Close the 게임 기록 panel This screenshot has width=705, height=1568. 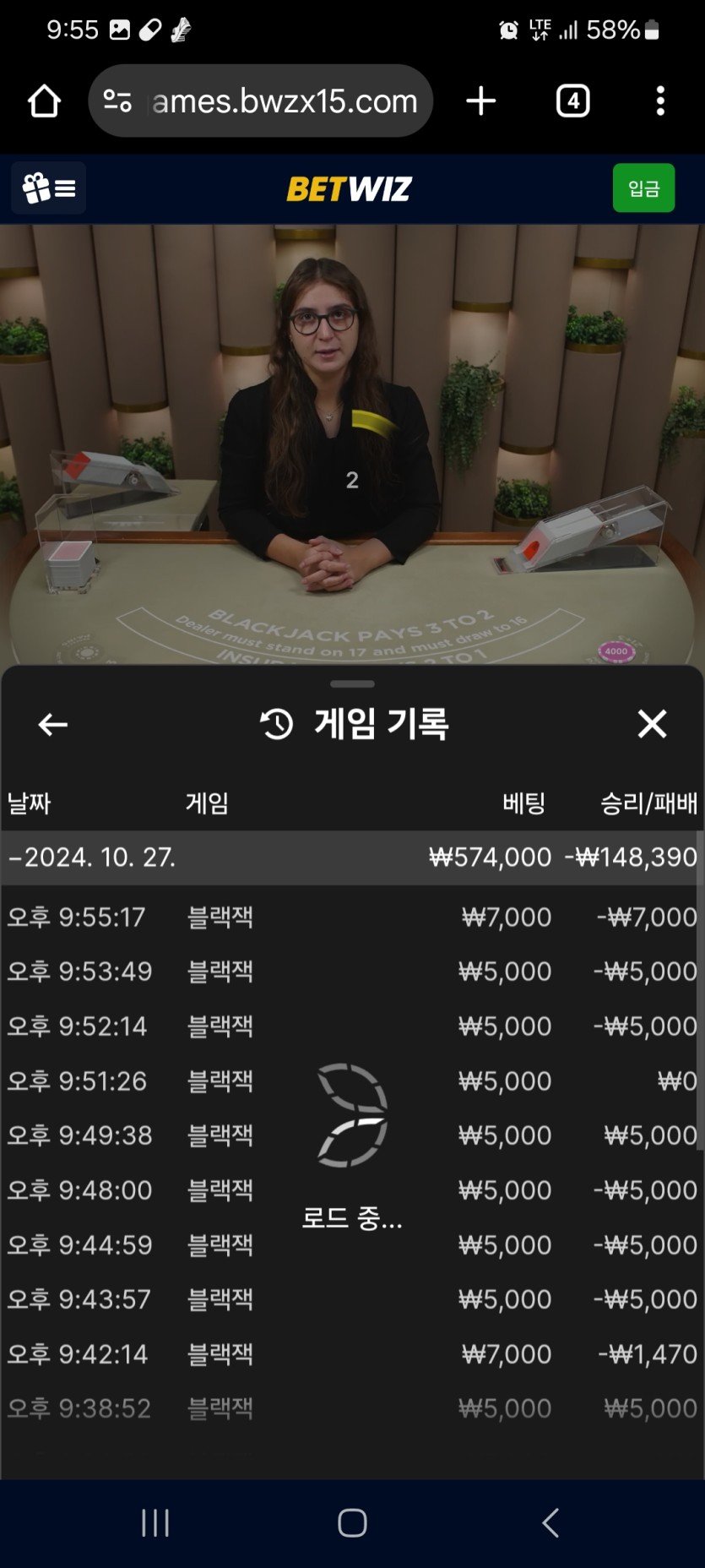[x=652, y=724]
